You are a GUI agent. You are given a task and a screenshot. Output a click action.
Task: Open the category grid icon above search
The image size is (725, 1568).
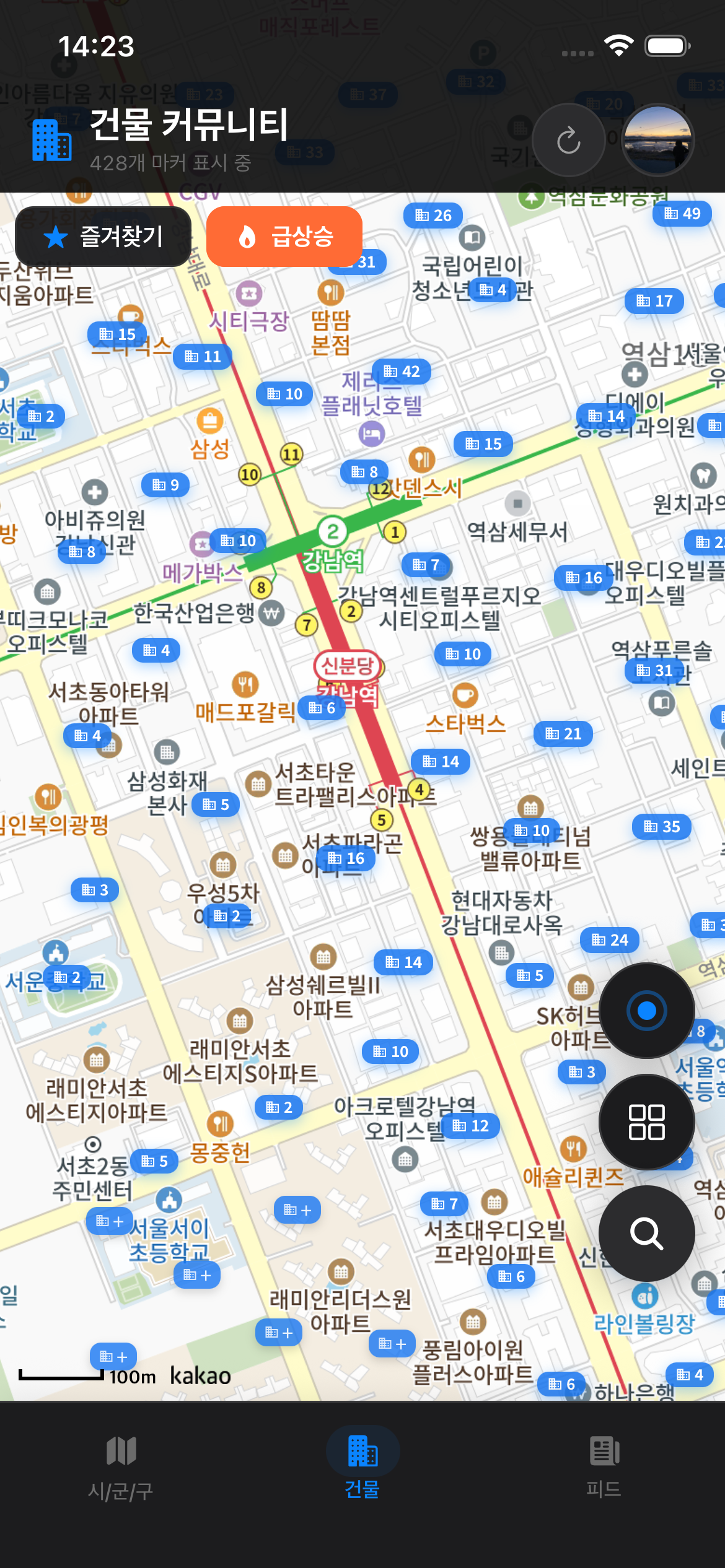[x=646, y=1122]
